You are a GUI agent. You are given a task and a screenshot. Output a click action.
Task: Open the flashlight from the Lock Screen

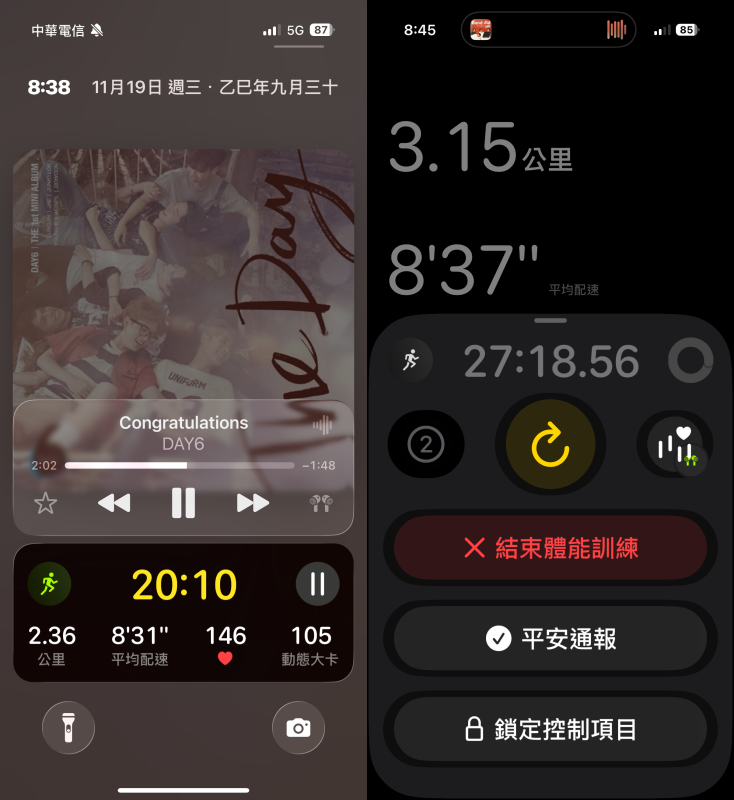pyautogui.click(x=68, y=729)
